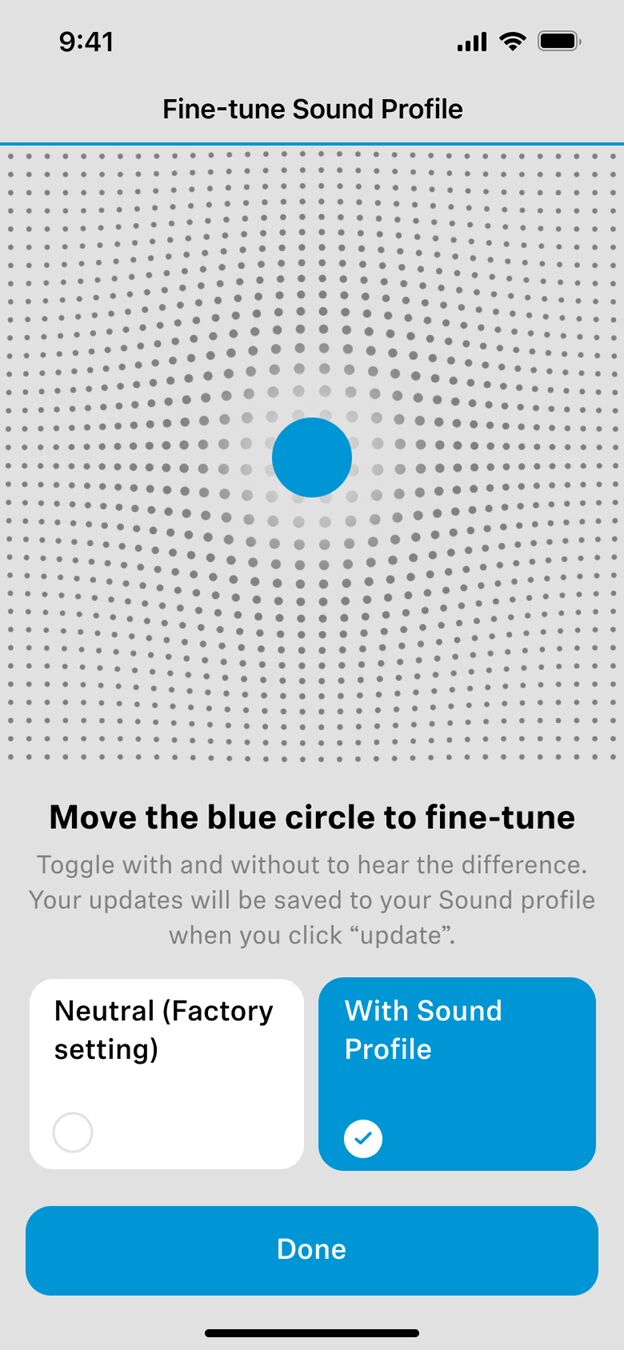Viewport: 624px width, 1350px height.
Task: Tap the blue fine-tune circle
Action: point(312,458)
